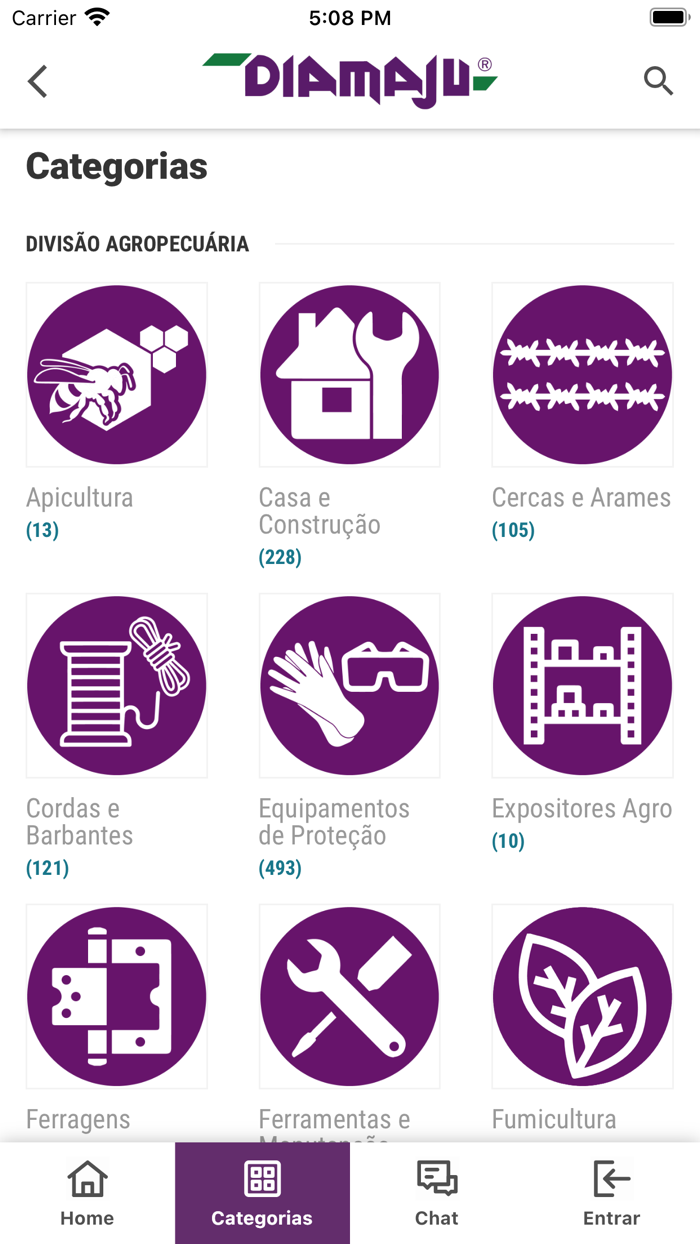The image size is (700, 1244).
Task: Open the Ferragens category
Action: click(117, 996)
